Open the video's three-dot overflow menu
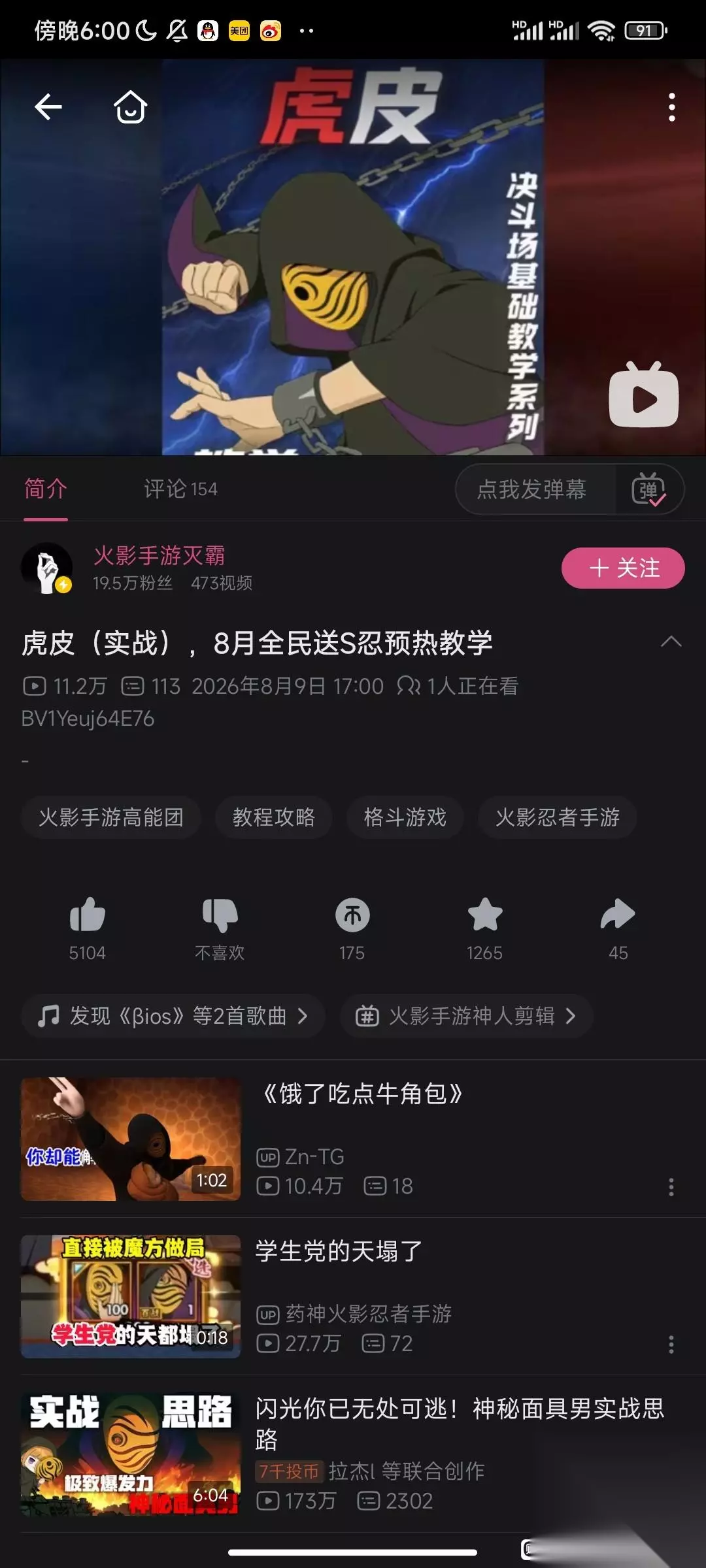Screen dimensions: 706x1568 pos(671,107)
